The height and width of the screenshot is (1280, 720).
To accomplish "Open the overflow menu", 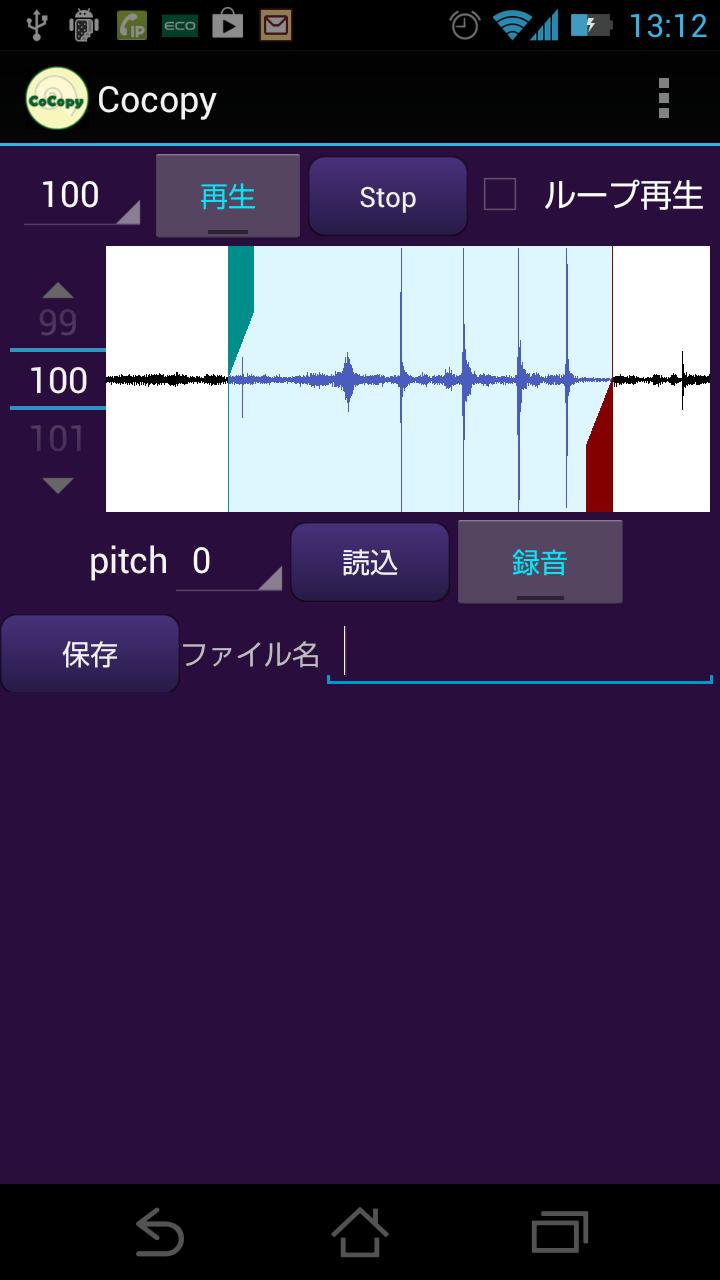I will pos(663,99).
